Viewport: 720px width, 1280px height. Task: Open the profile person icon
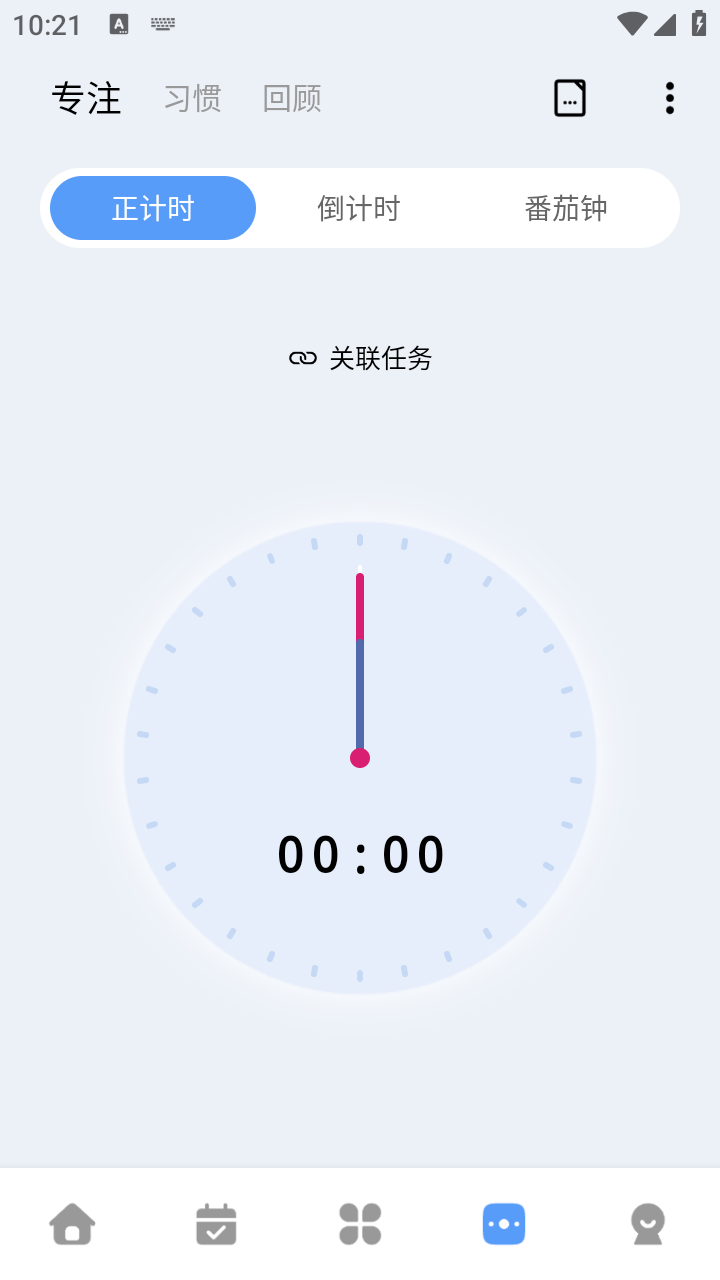pyautogui.click(x=647, y=1222)
